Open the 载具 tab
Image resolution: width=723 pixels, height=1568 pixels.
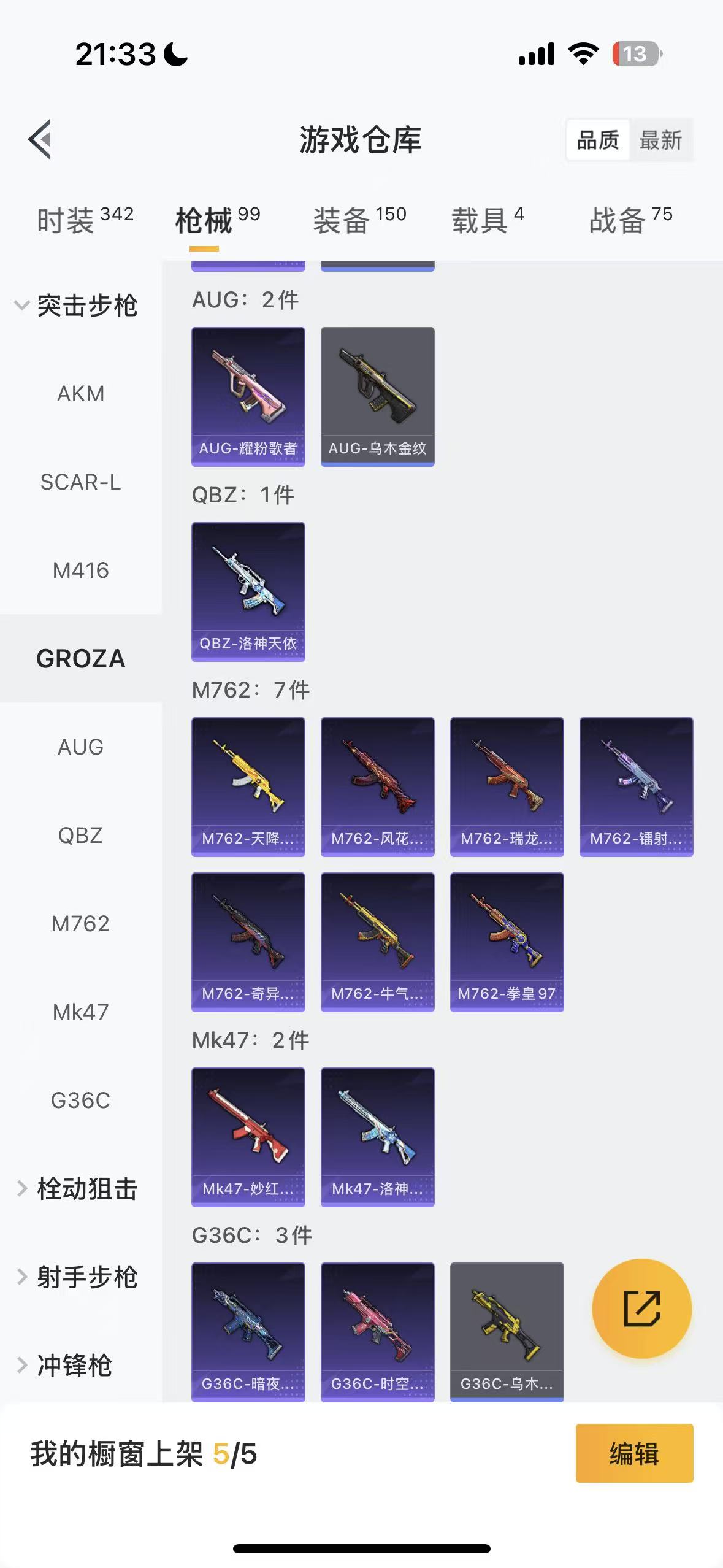(x=488, y=220)
